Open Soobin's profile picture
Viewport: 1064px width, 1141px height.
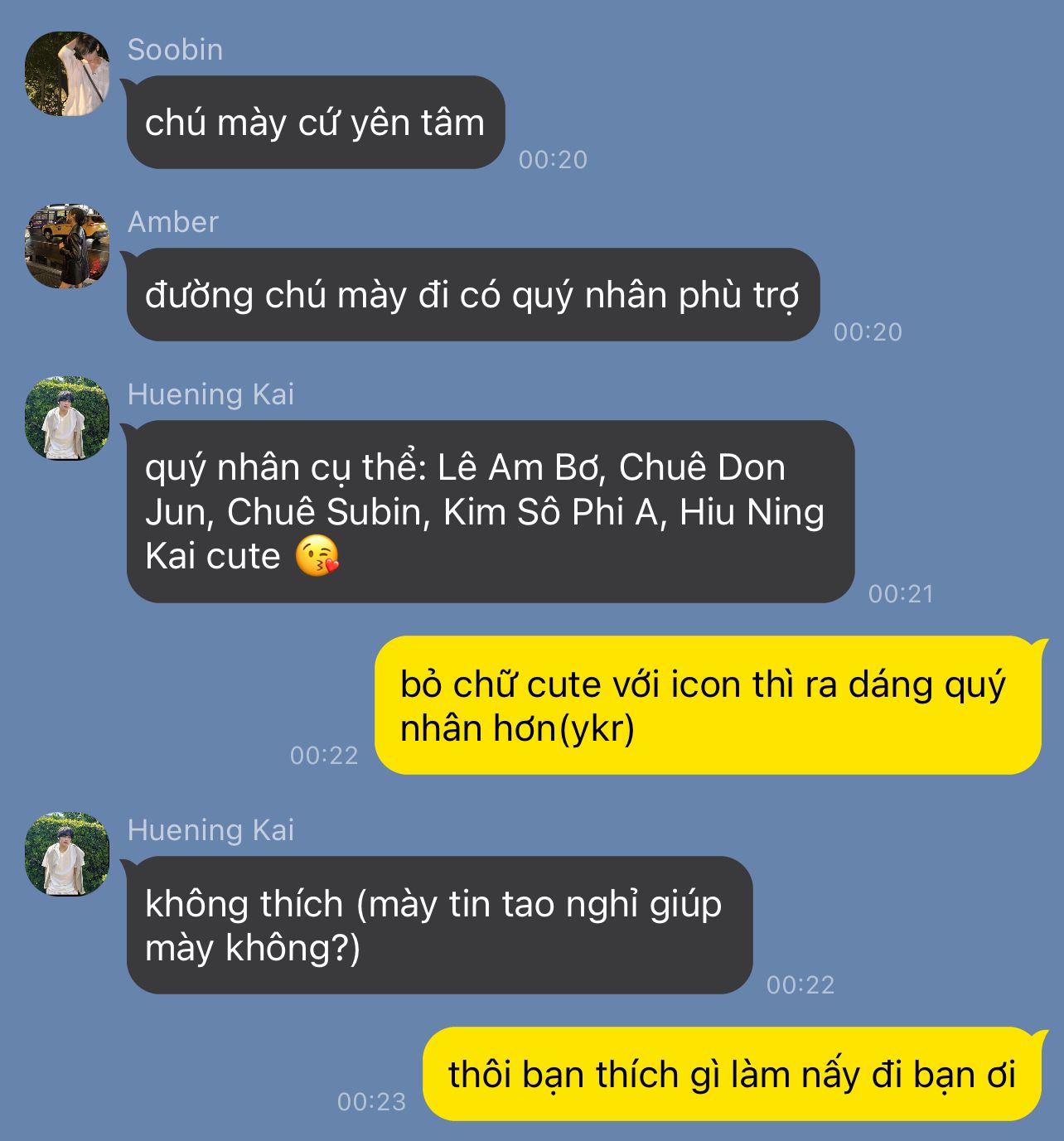click(x=67, y=74)
